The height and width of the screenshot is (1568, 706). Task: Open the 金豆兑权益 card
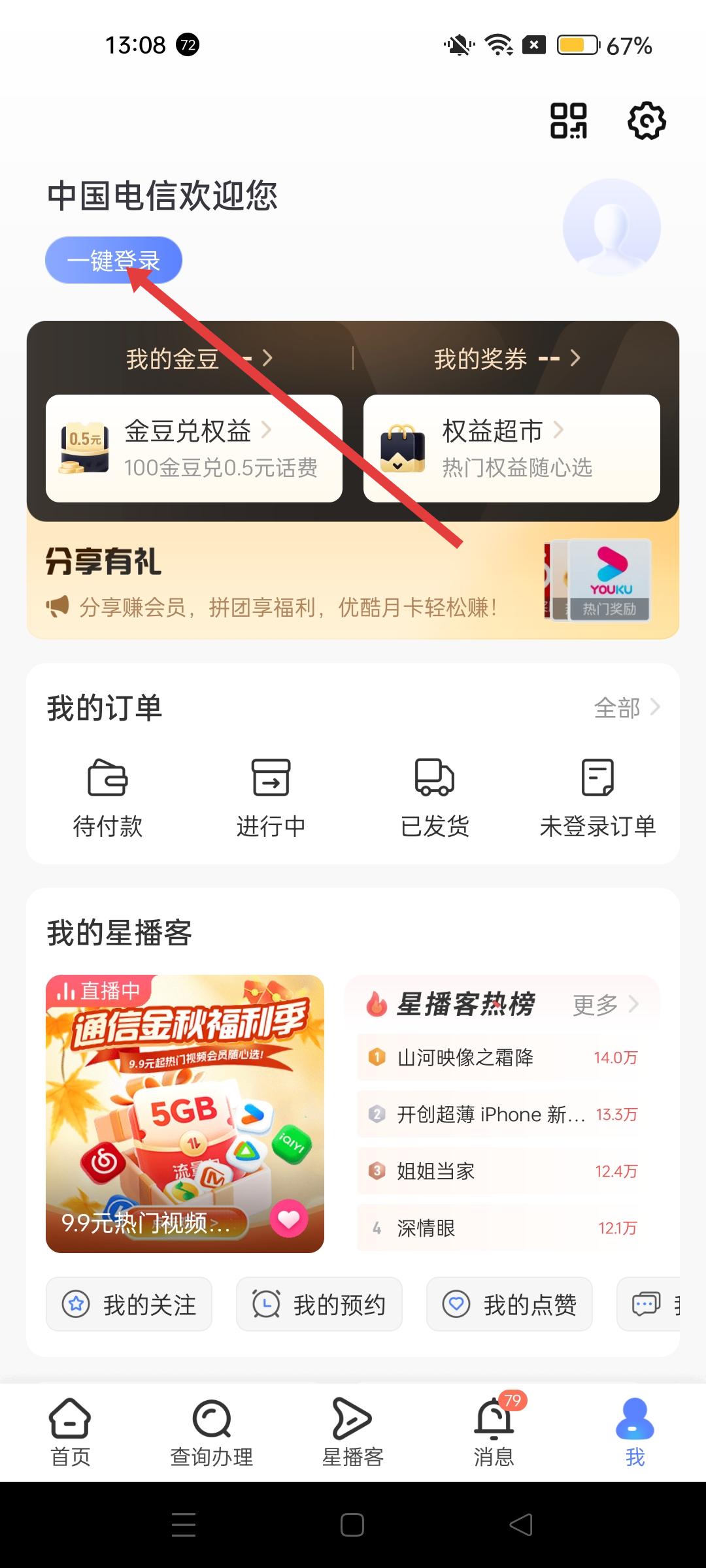pos(194,448)
